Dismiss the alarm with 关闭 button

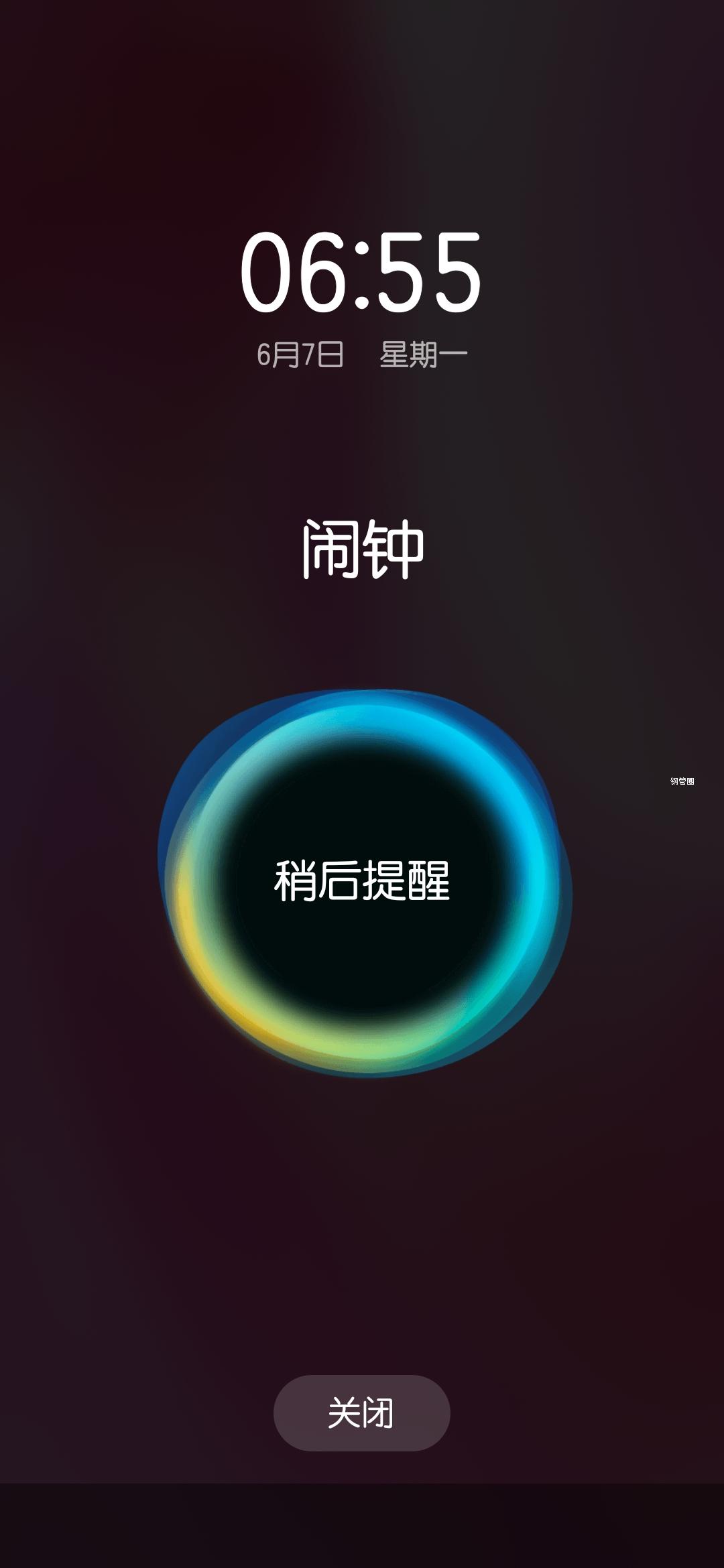coord(361,1413)
